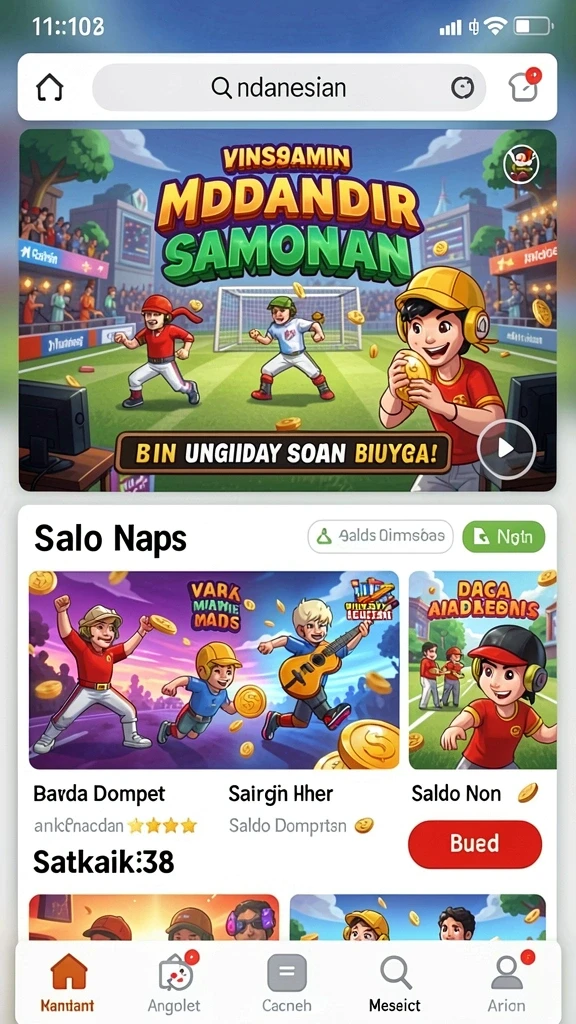Tap the round icon inside search bar
The image size is (576, 1024).
coord(462,88)
